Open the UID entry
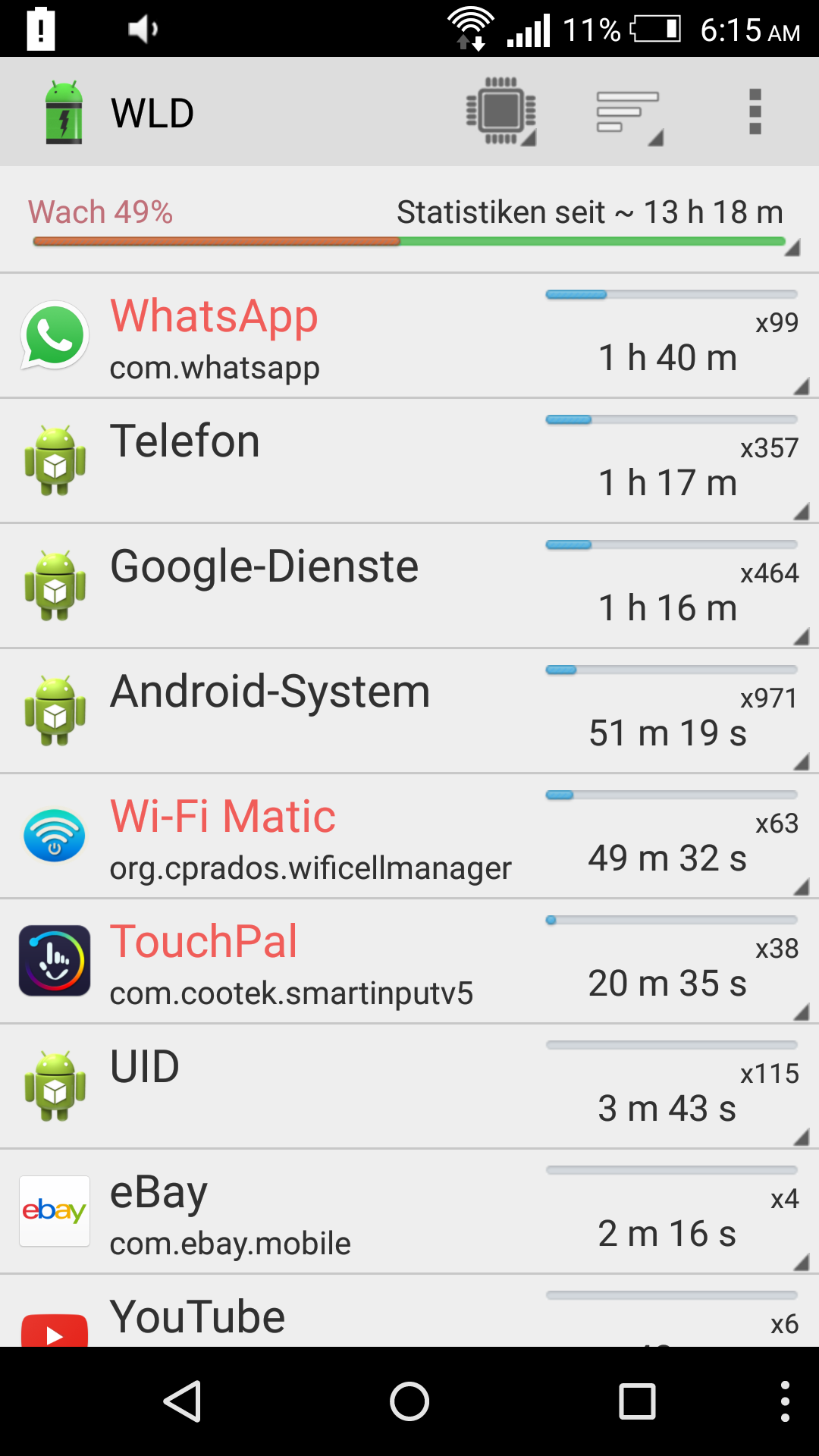The height and width of the screenshot is (1456, 819). 409,1086
